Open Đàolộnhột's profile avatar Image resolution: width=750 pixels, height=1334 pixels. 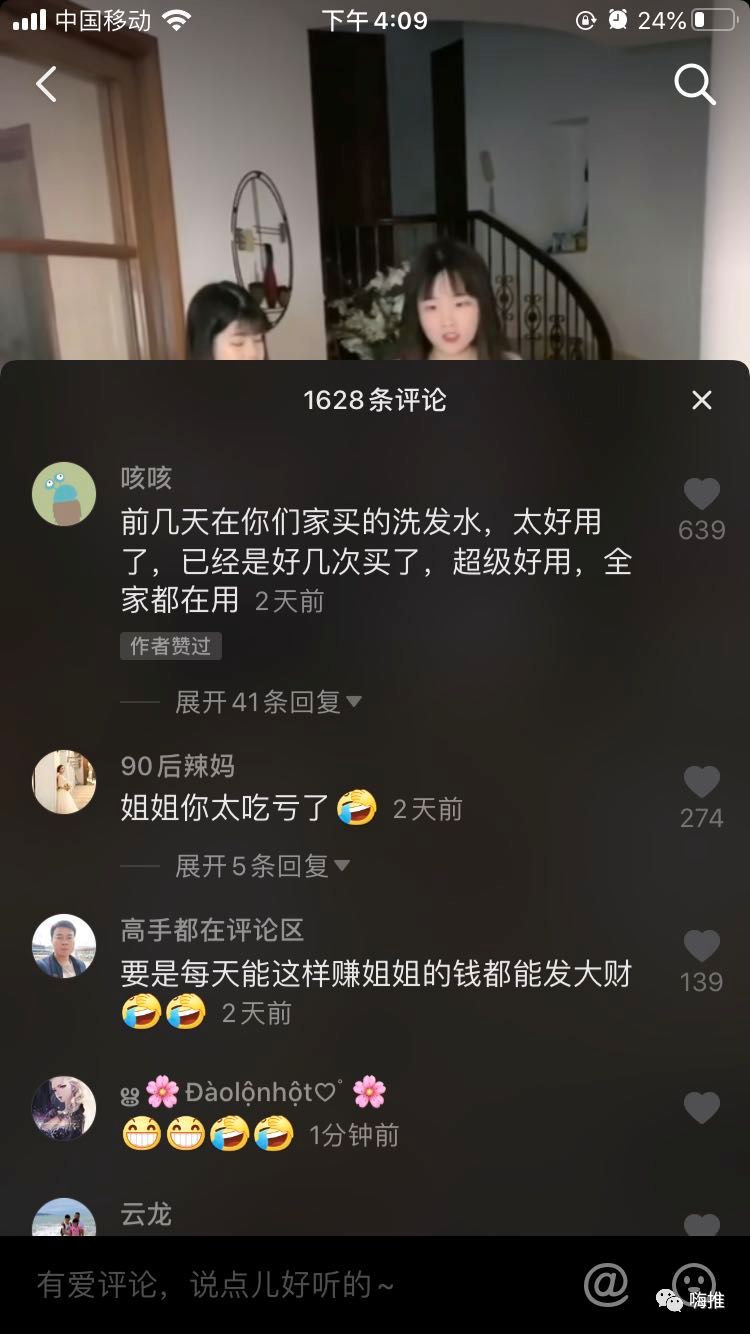point(64,1108)
